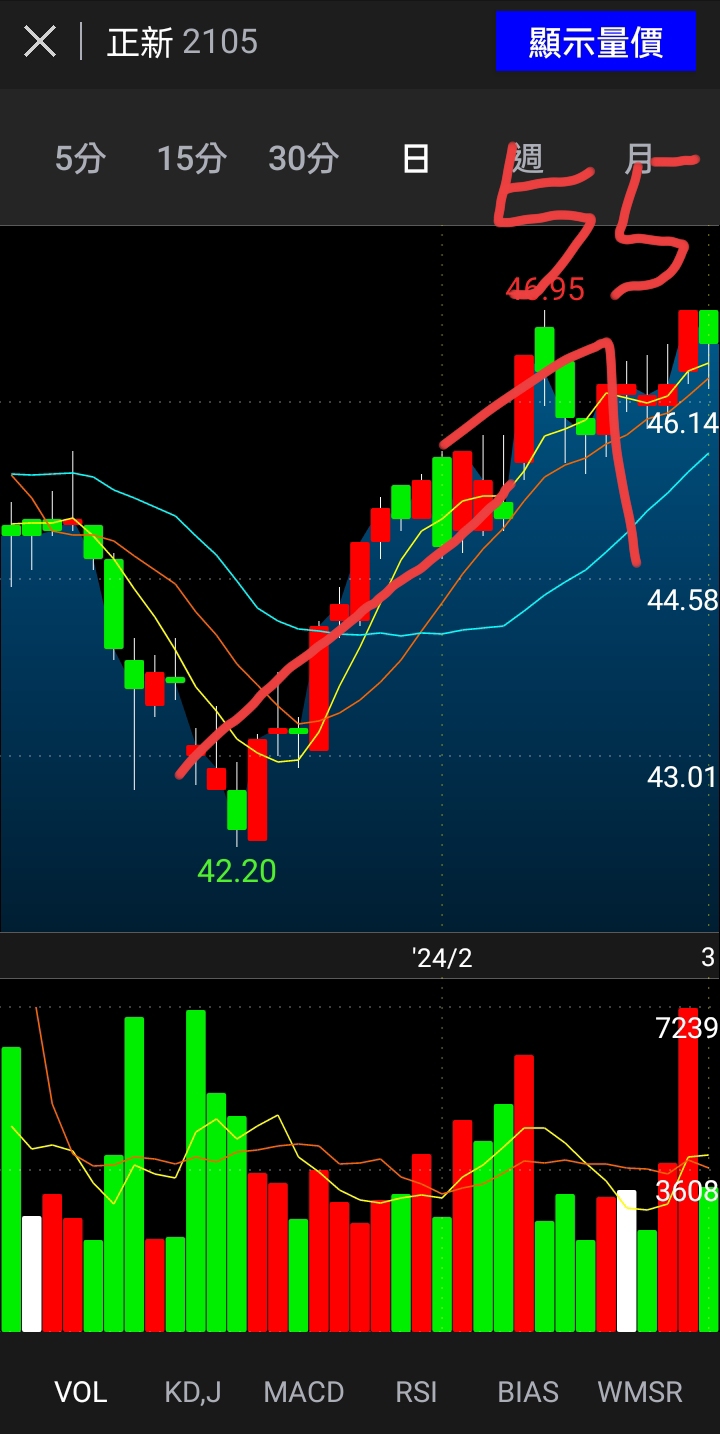Choose the RSI indicator
Screen dimensions: 720x1434
(x=416, y=1391)
